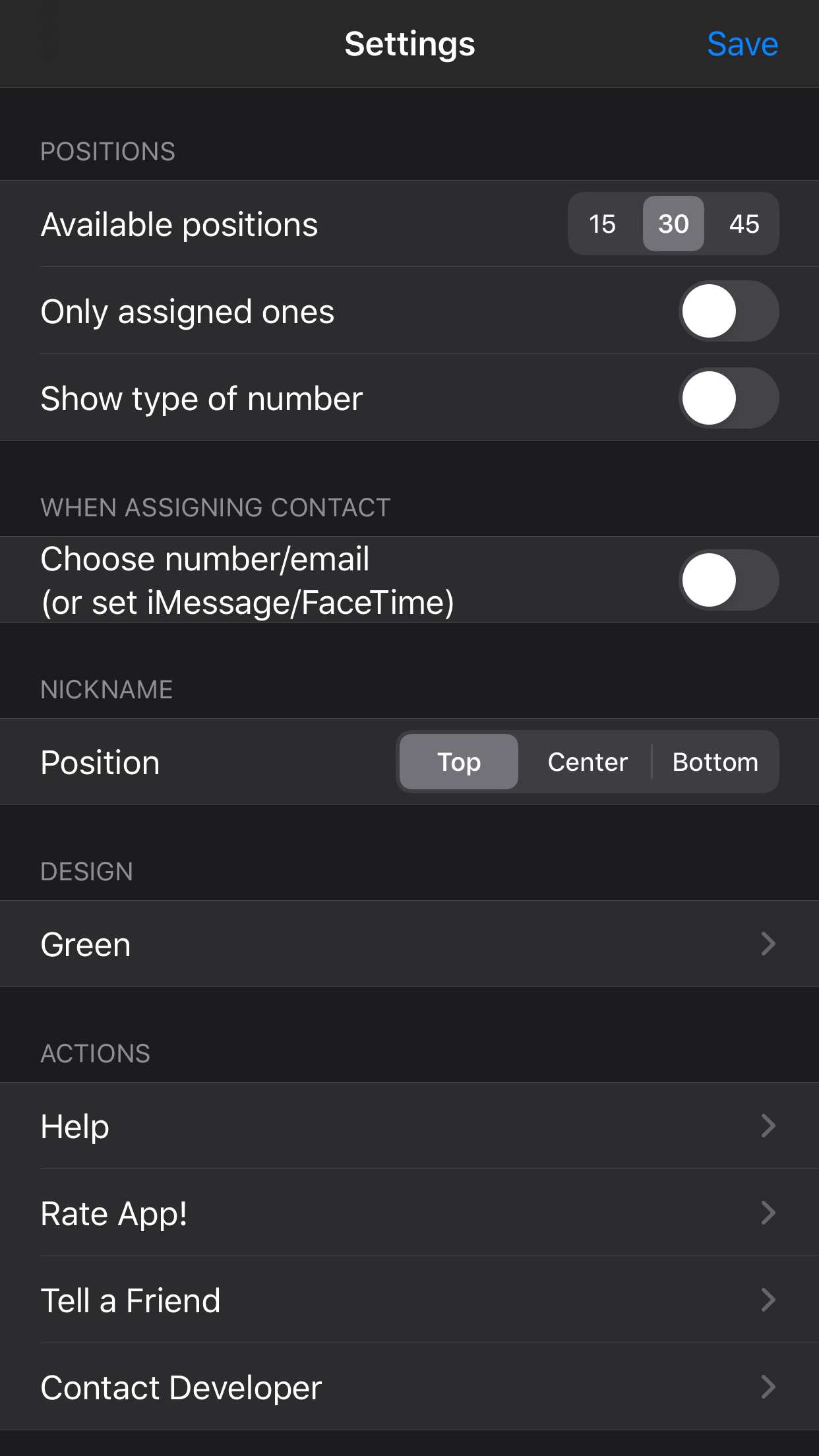Tap the Available positions label
This screenshot has height=1456, width=819.
(x=179, y=224)
